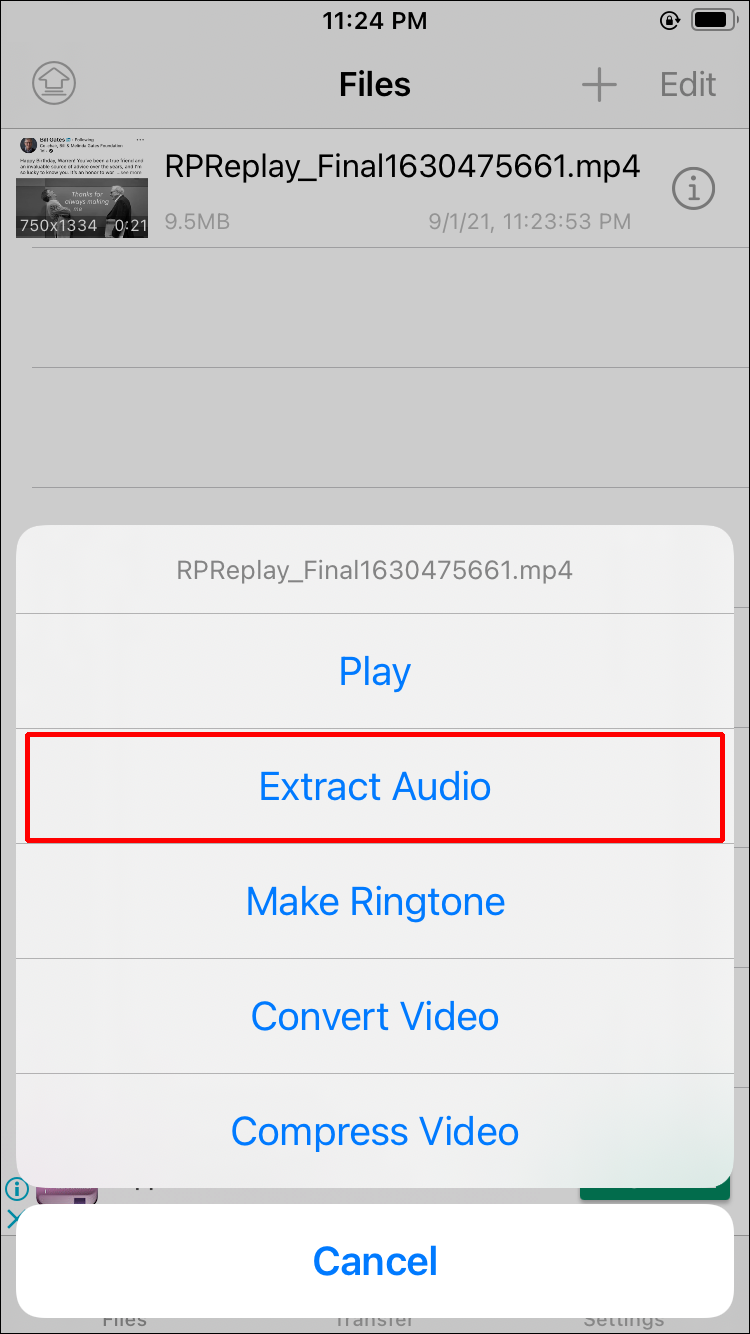Image resolution: width=750 pixels, height=1334 pixels.
Task: Select Make Ringtone
Action: click(375, 902)
